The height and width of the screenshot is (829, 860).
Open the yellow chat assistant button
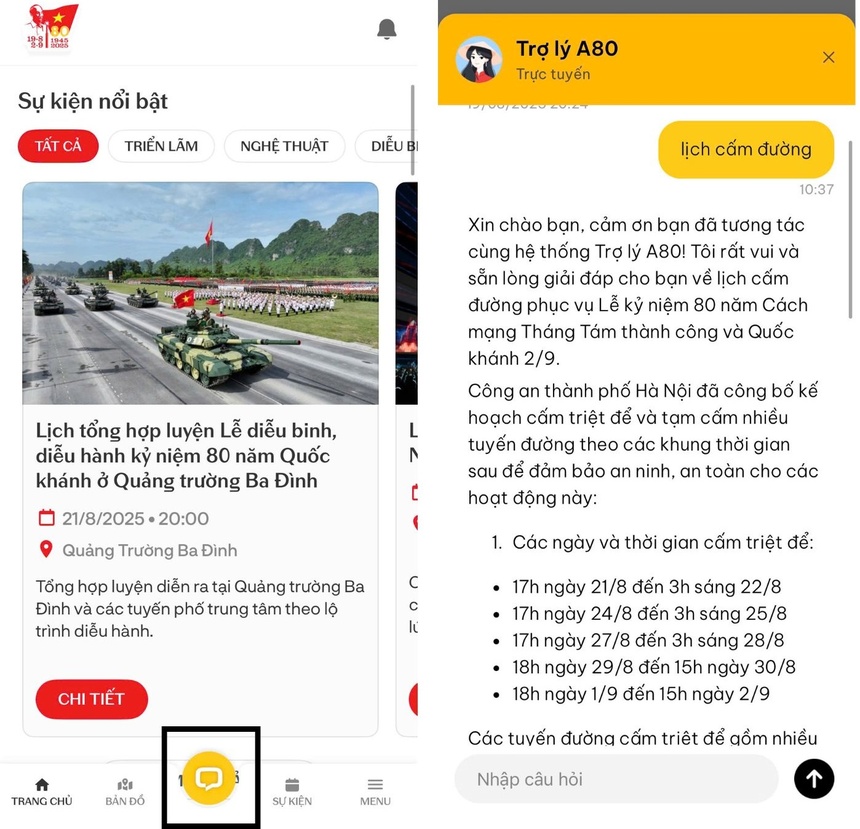pos(209,778)
